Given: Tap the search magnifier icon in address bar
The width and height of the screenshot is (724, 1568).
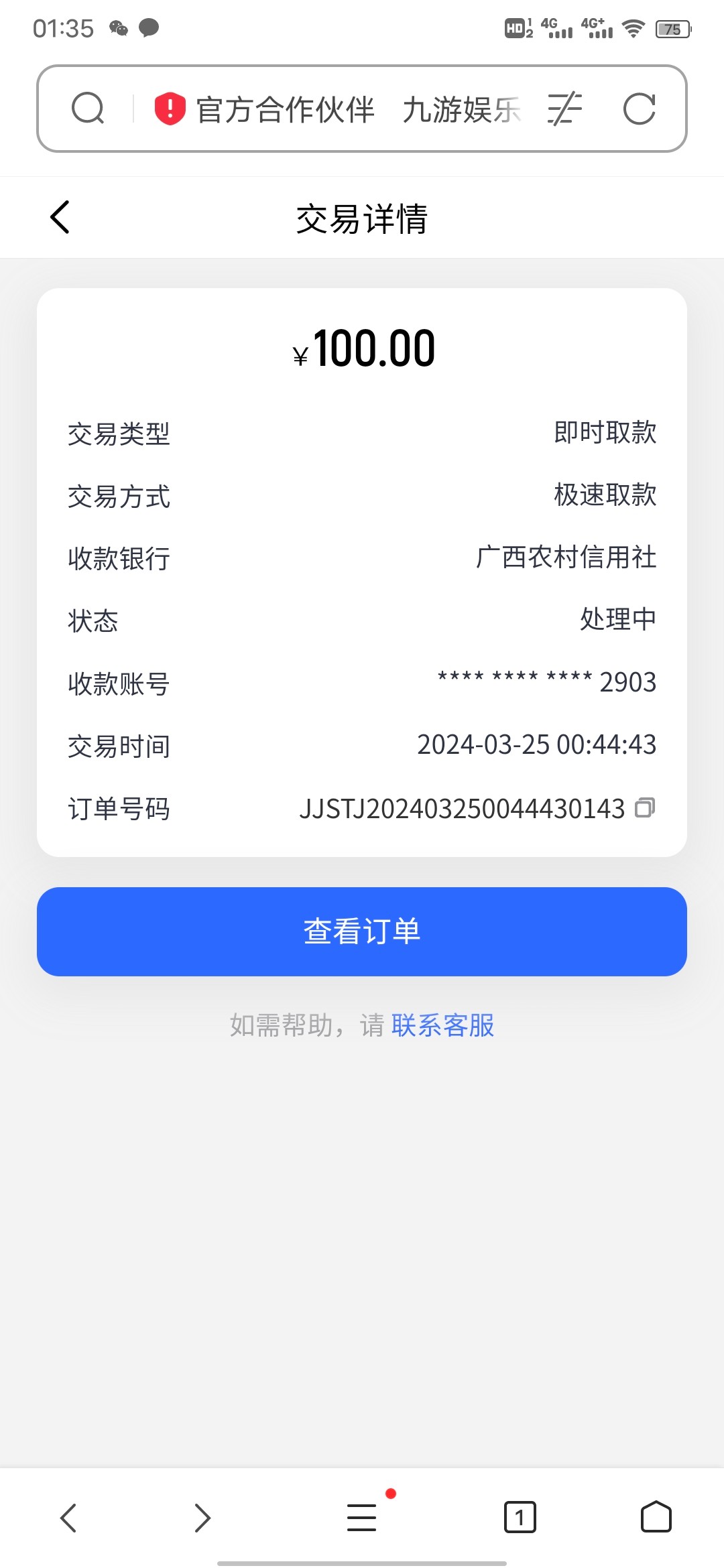Looking at the screenshot, I should 89,108.
